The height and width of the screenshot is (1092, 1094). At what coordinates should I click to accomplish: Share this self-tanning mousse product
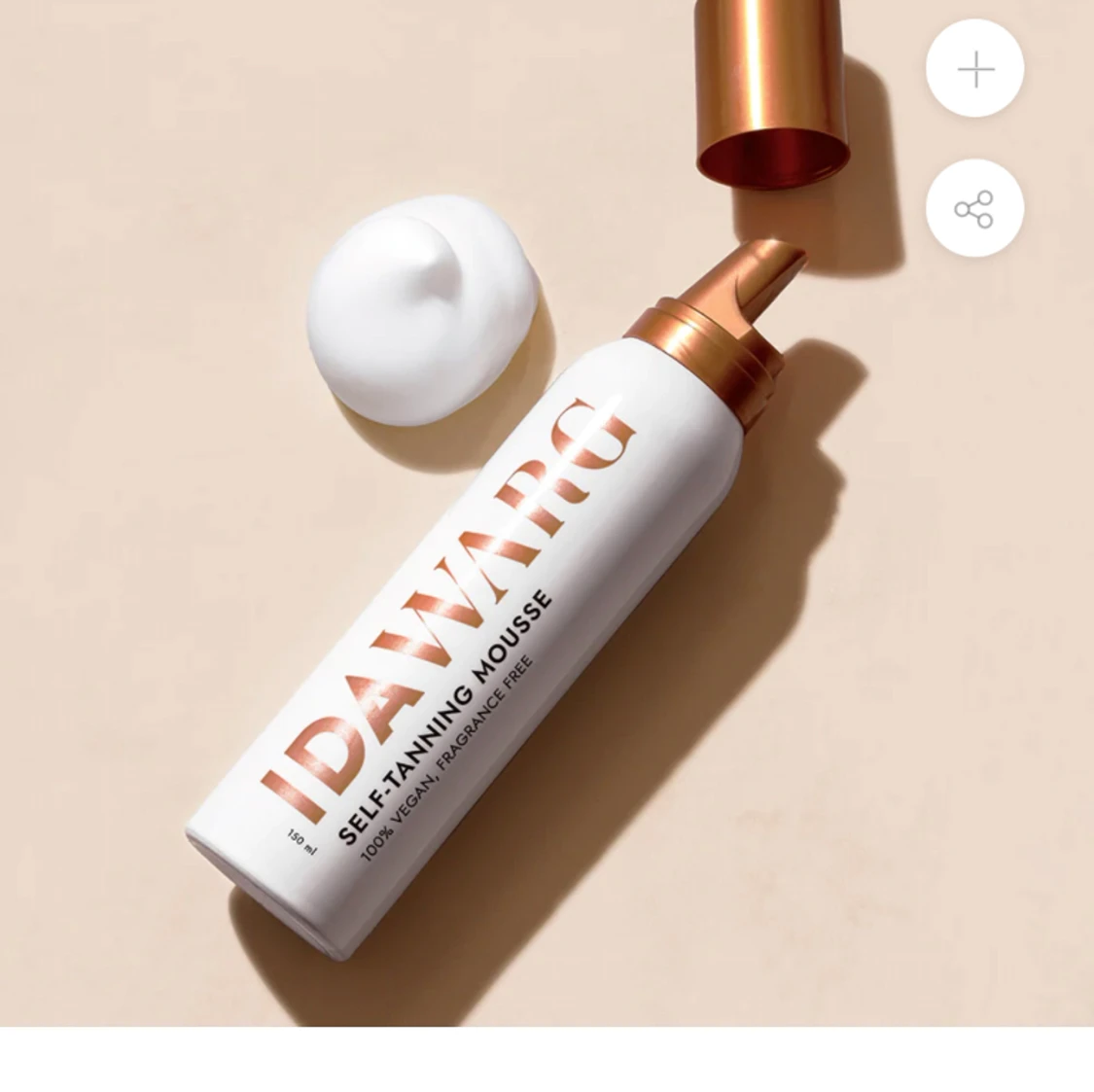click(974, 209)
